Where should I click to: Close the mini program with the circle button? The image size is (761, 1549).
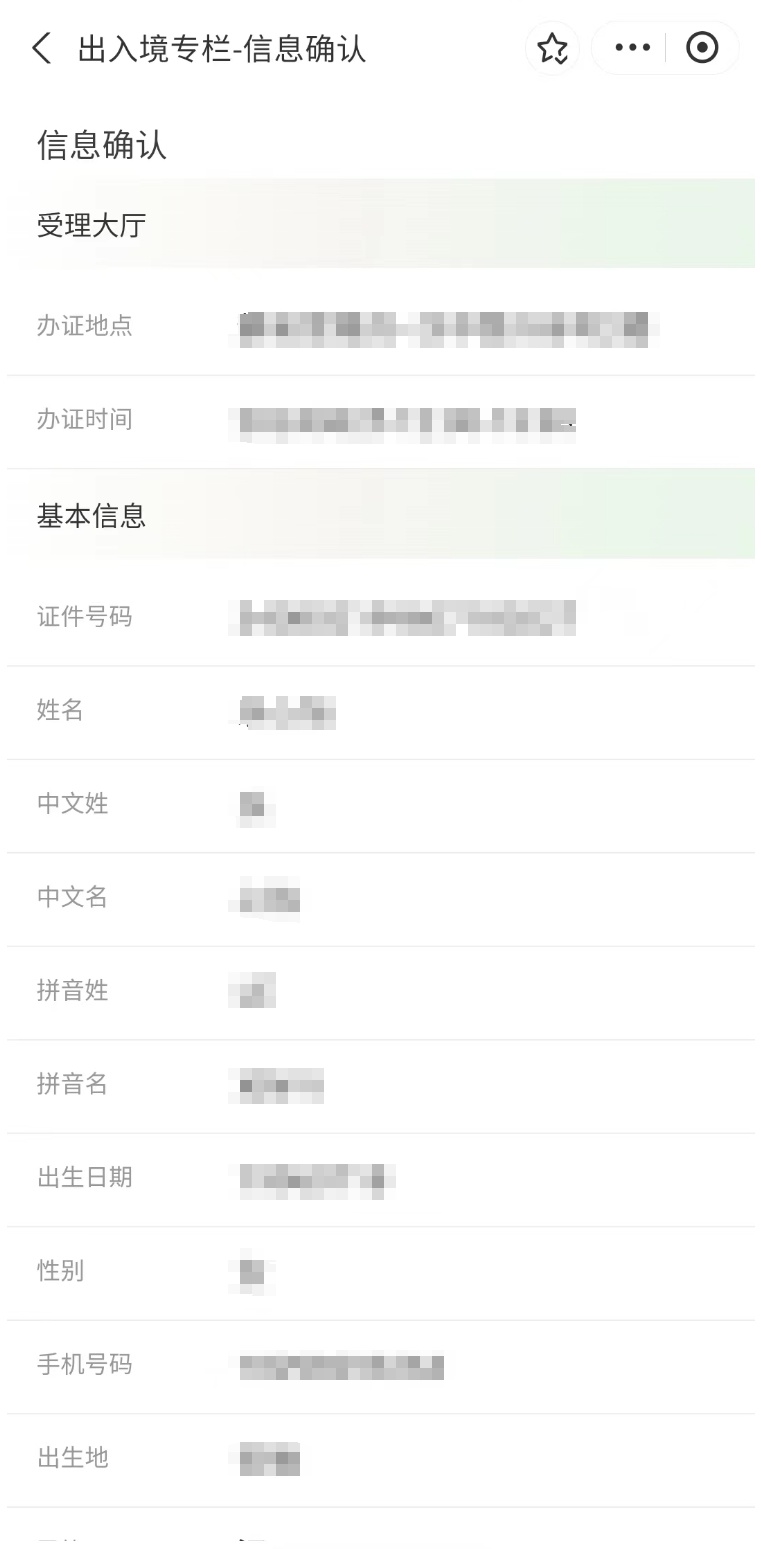(702, 48)
